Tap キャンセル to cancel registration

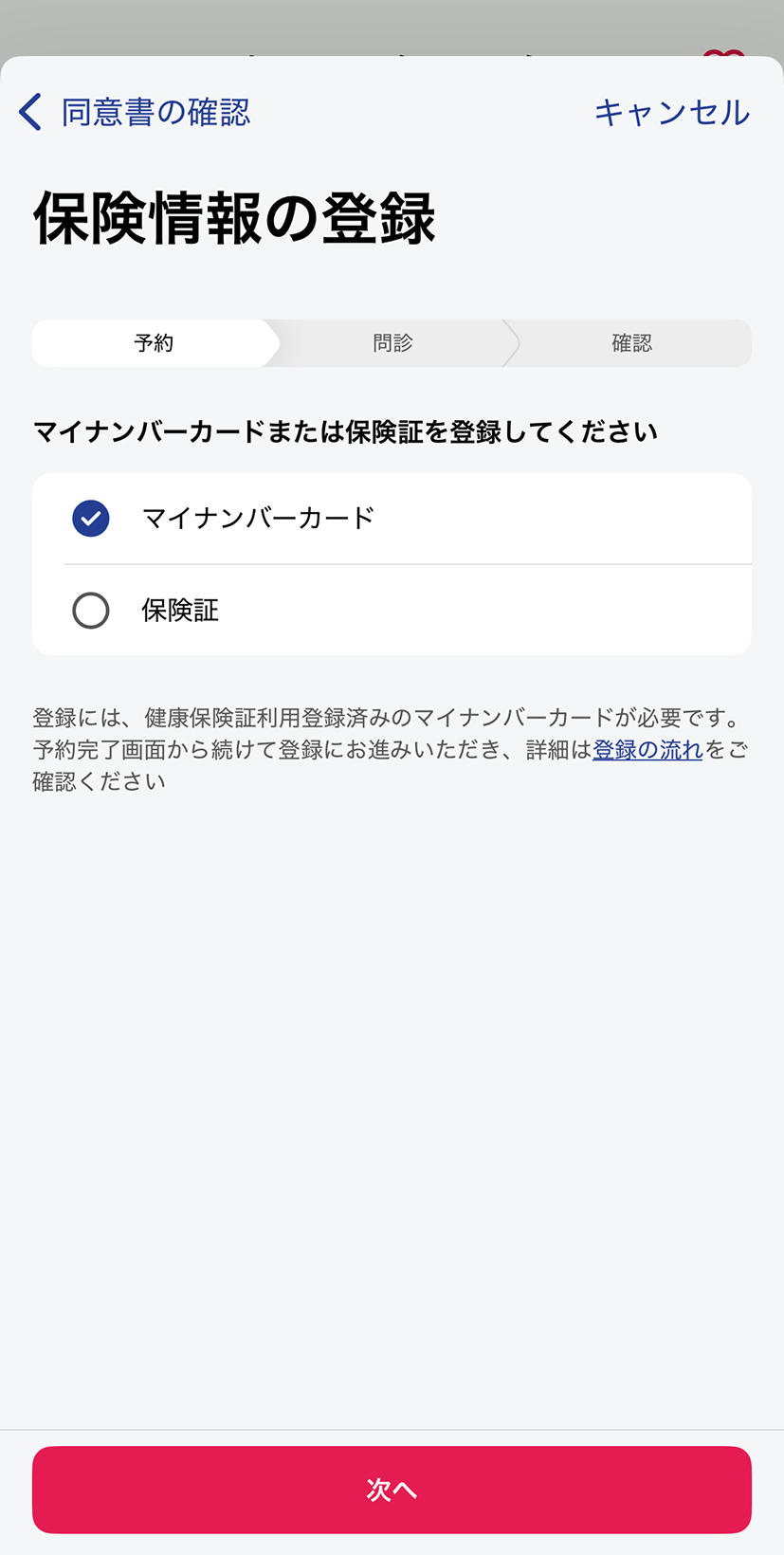pyautogui.click(x=671, y=112)
